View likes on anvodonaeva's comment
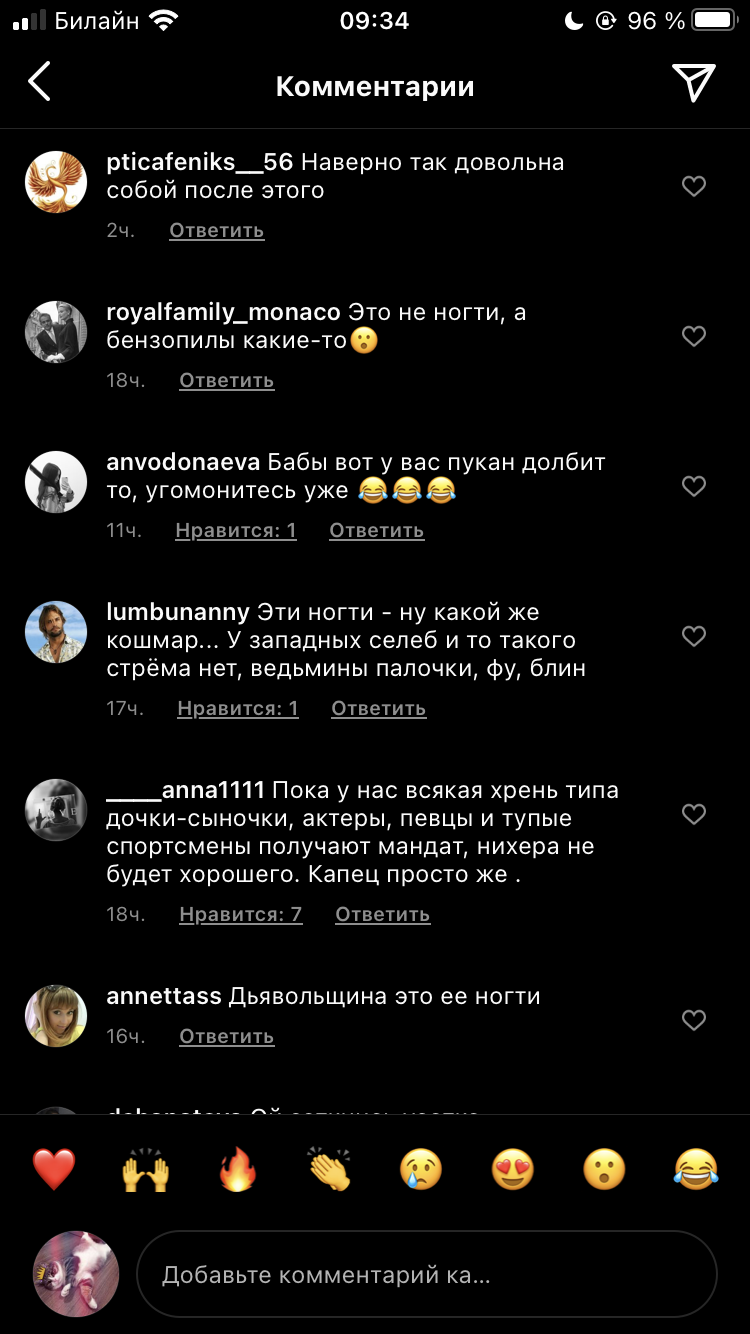The height and width of the screenshot is (1334, 750). [236, 530]
